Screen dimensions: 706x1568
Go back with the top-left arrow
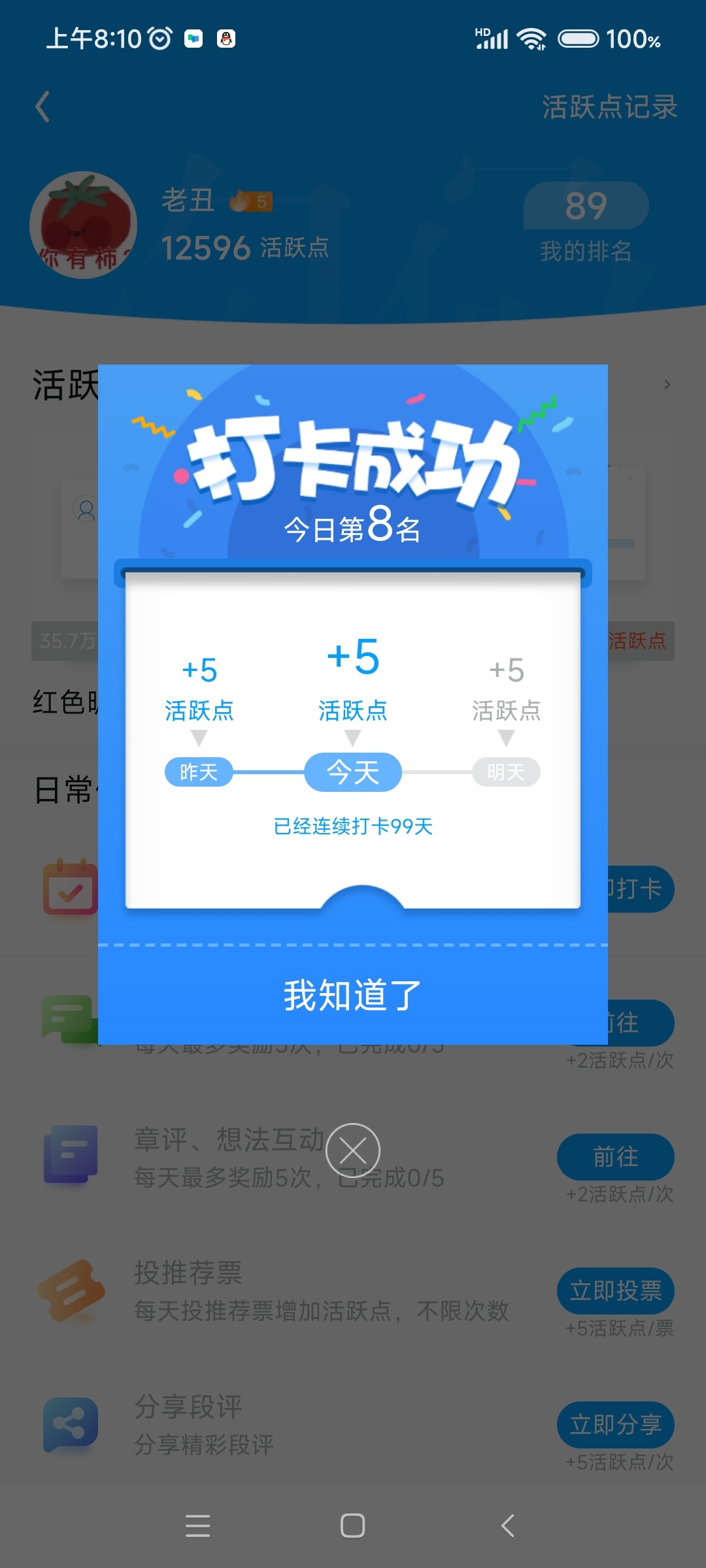[42, 106]
